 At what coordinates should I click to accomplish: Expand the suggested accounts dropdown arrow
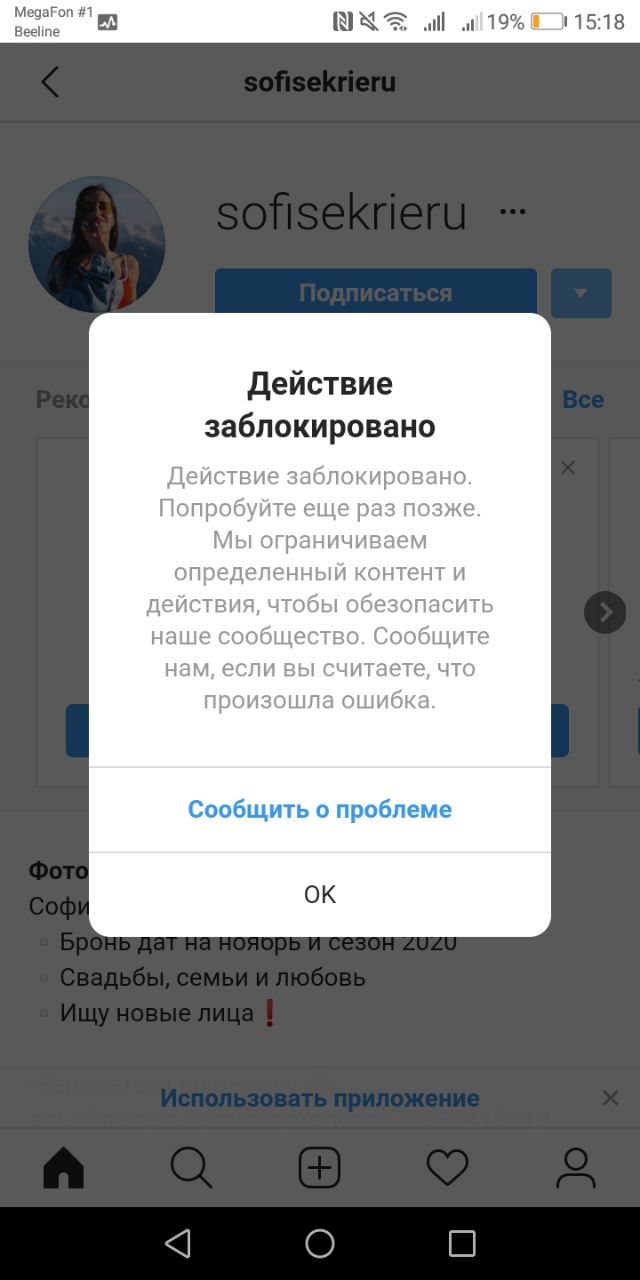pyautogui.click(x=581, y=293)
